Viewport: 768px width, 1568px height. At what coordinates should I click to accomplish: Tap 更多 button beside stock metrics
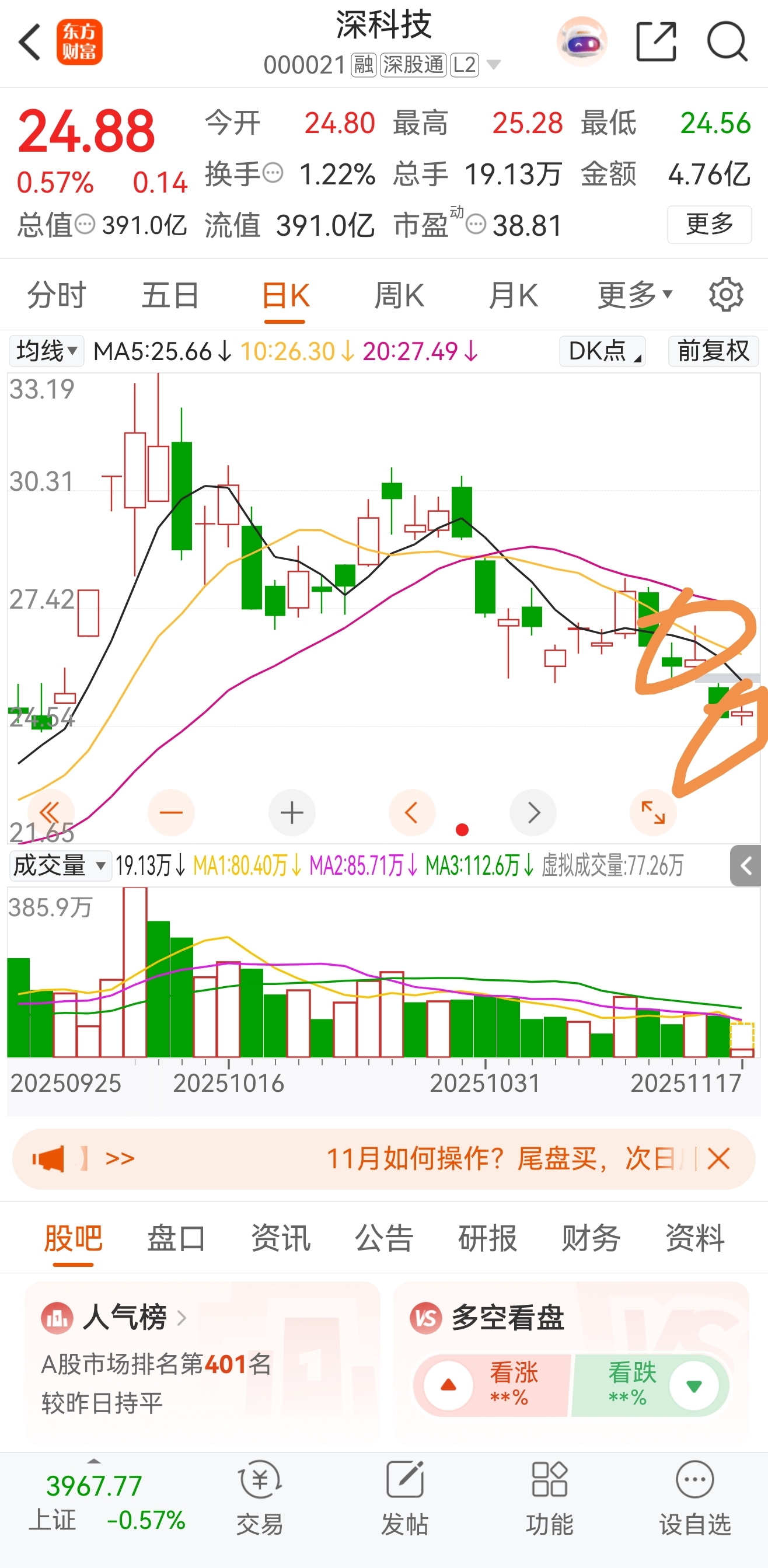[710, 225]
